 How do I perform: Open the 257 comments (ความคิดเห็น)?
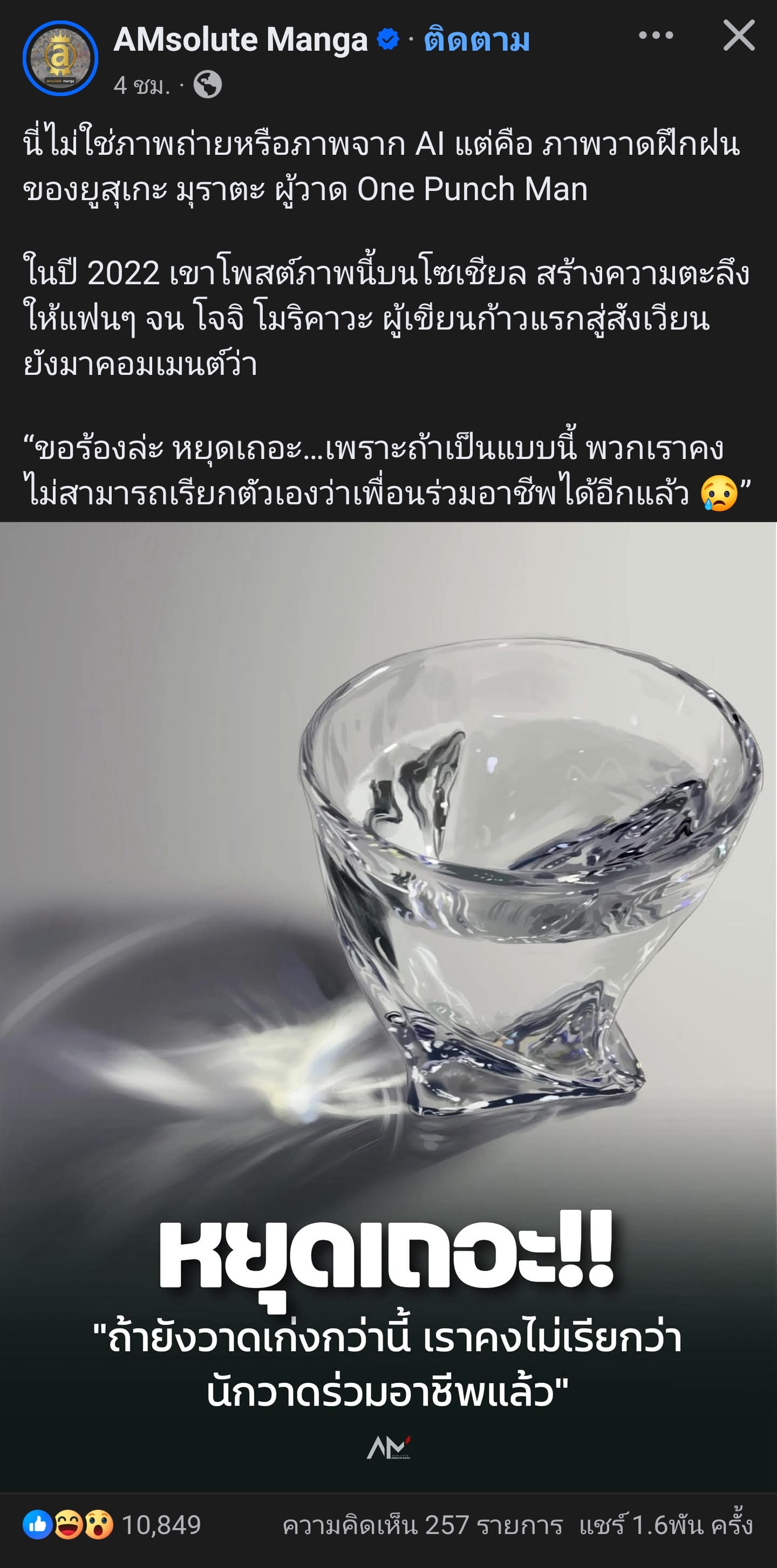(x=422, y=1526)
